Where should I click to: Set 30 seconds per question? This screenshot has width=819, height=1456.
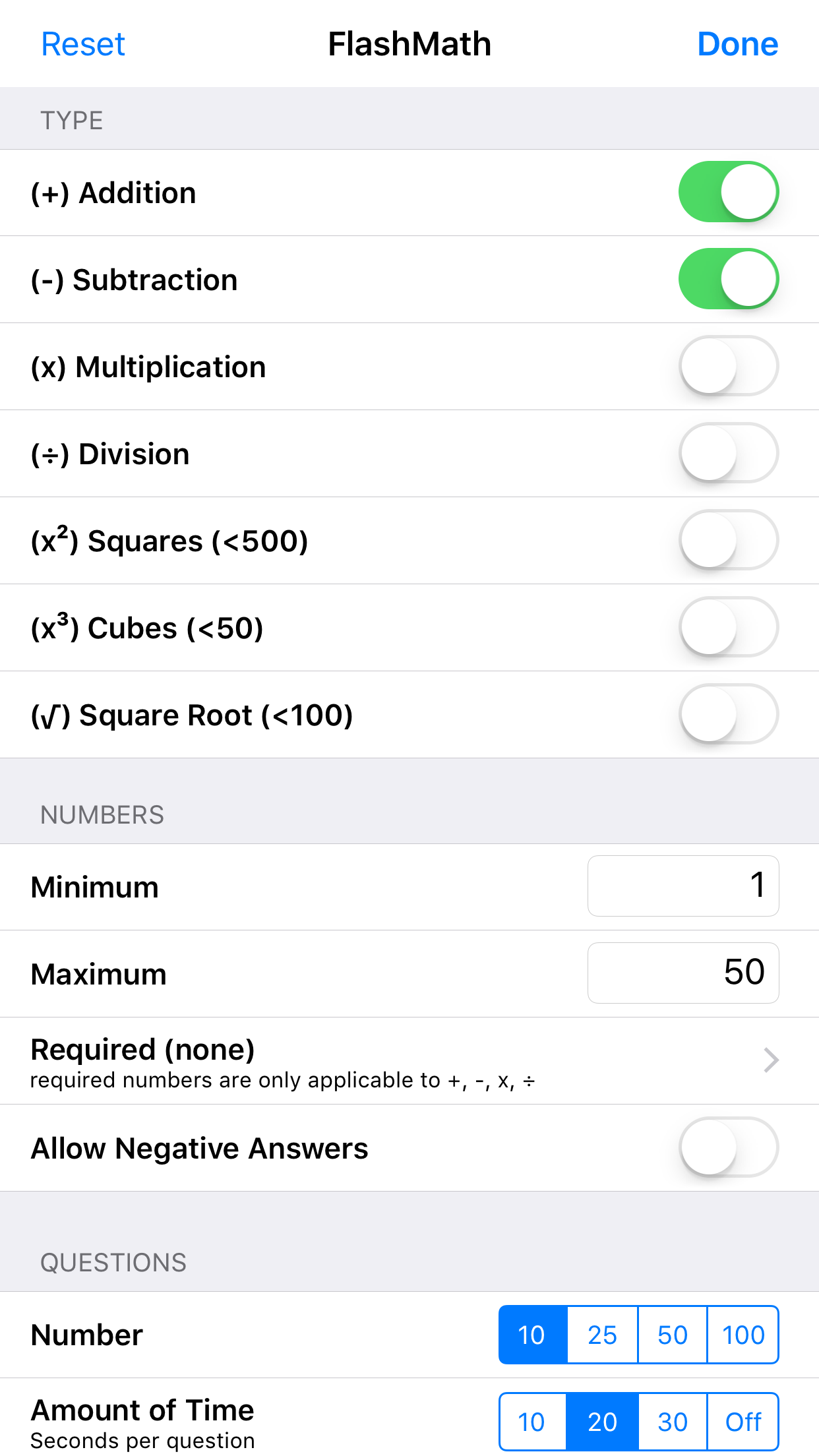[672, 1422]
